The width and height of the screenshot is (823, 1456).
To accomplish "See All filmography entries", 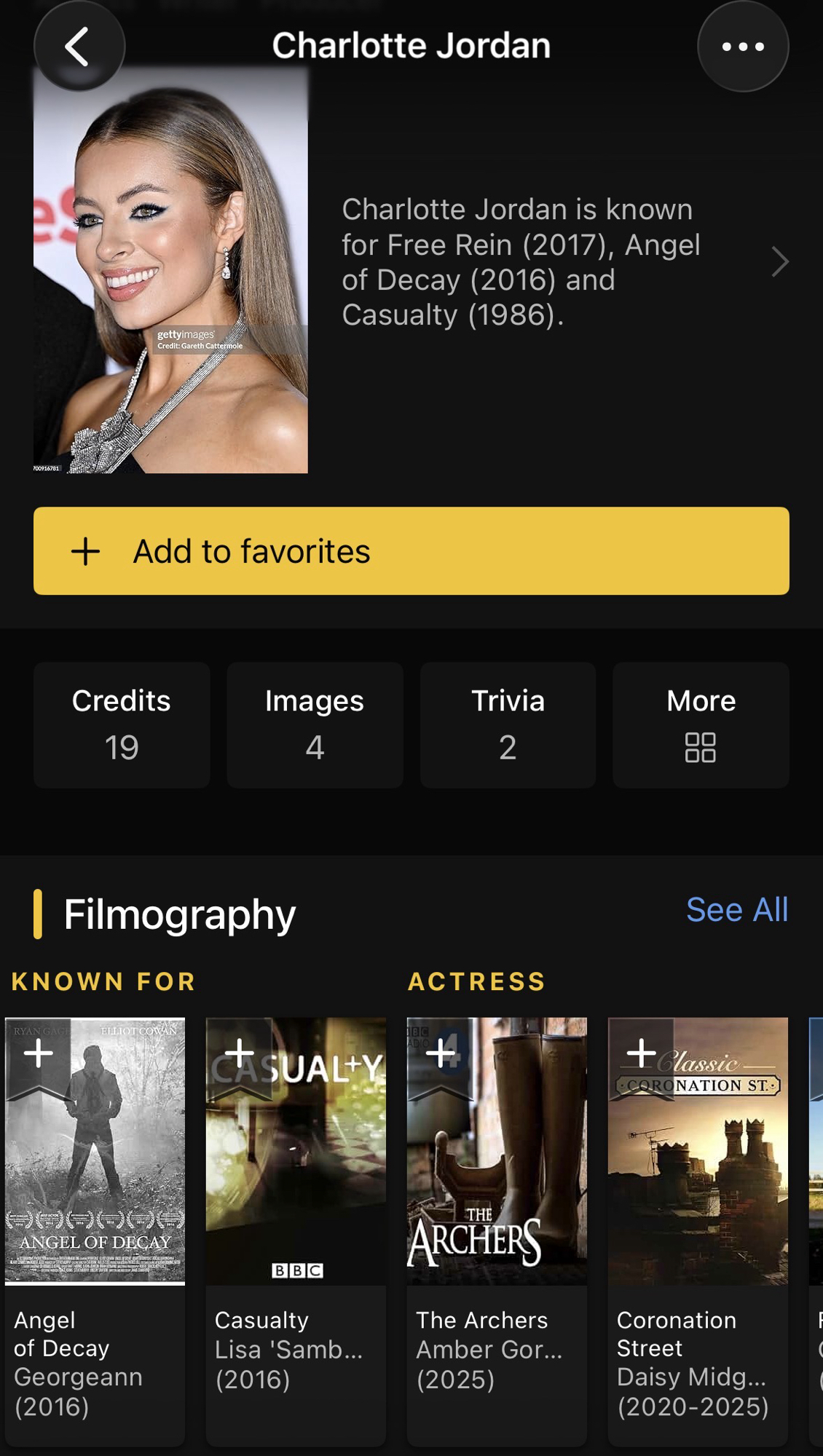I will click(x=736, y=910).
